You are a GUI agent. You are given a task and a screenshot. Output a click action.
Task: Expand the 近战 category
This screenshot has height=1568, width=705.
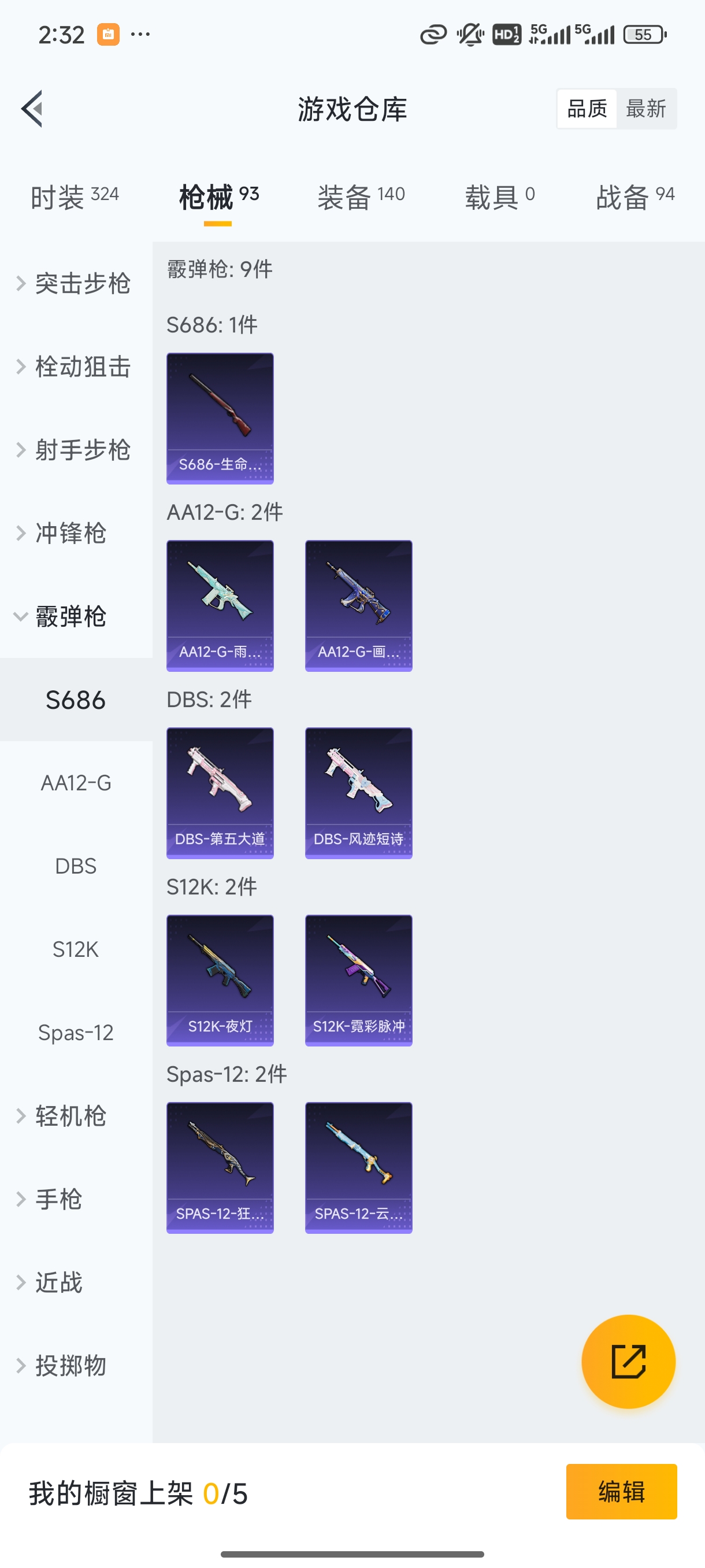(x=58, y=1282)
